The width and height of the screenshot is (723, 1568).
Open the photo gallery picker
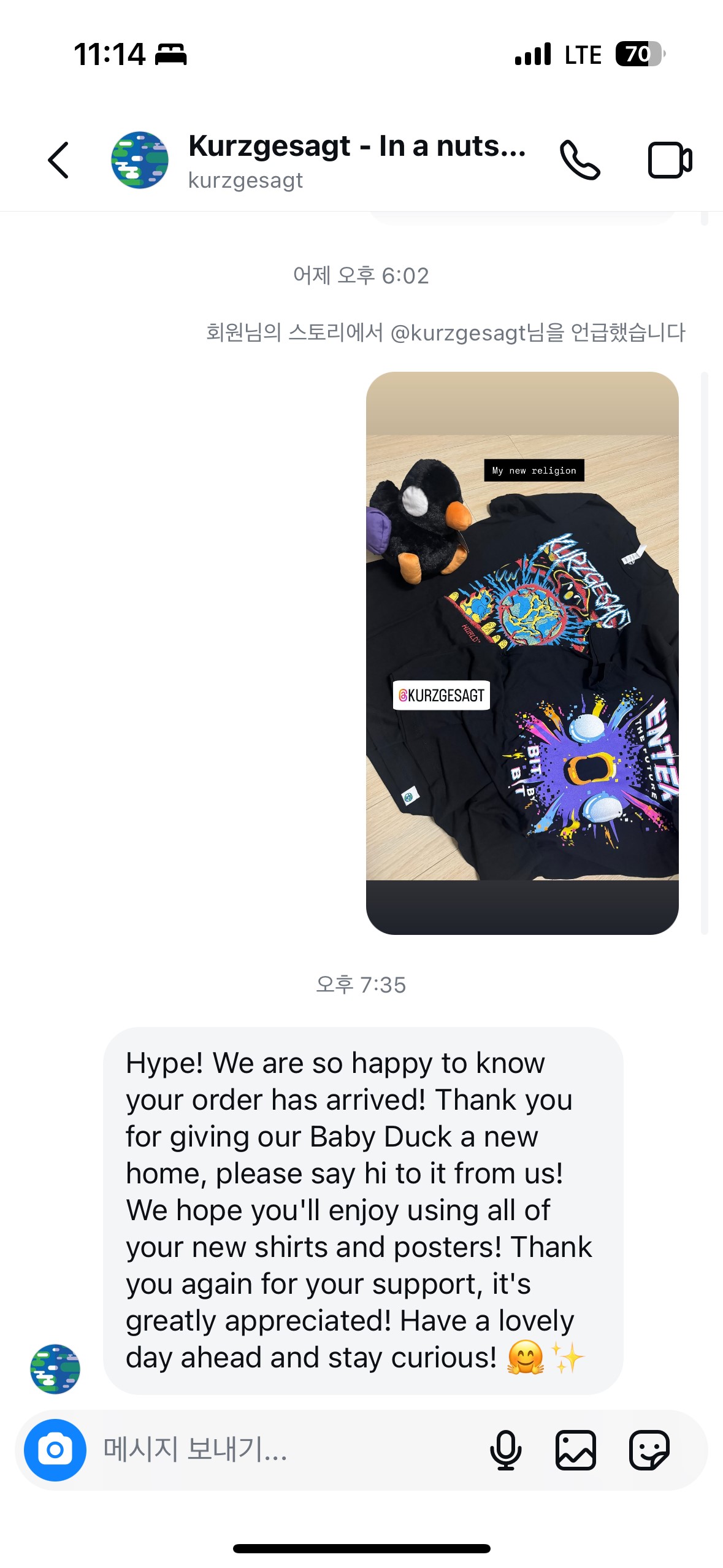[575, 1450]
